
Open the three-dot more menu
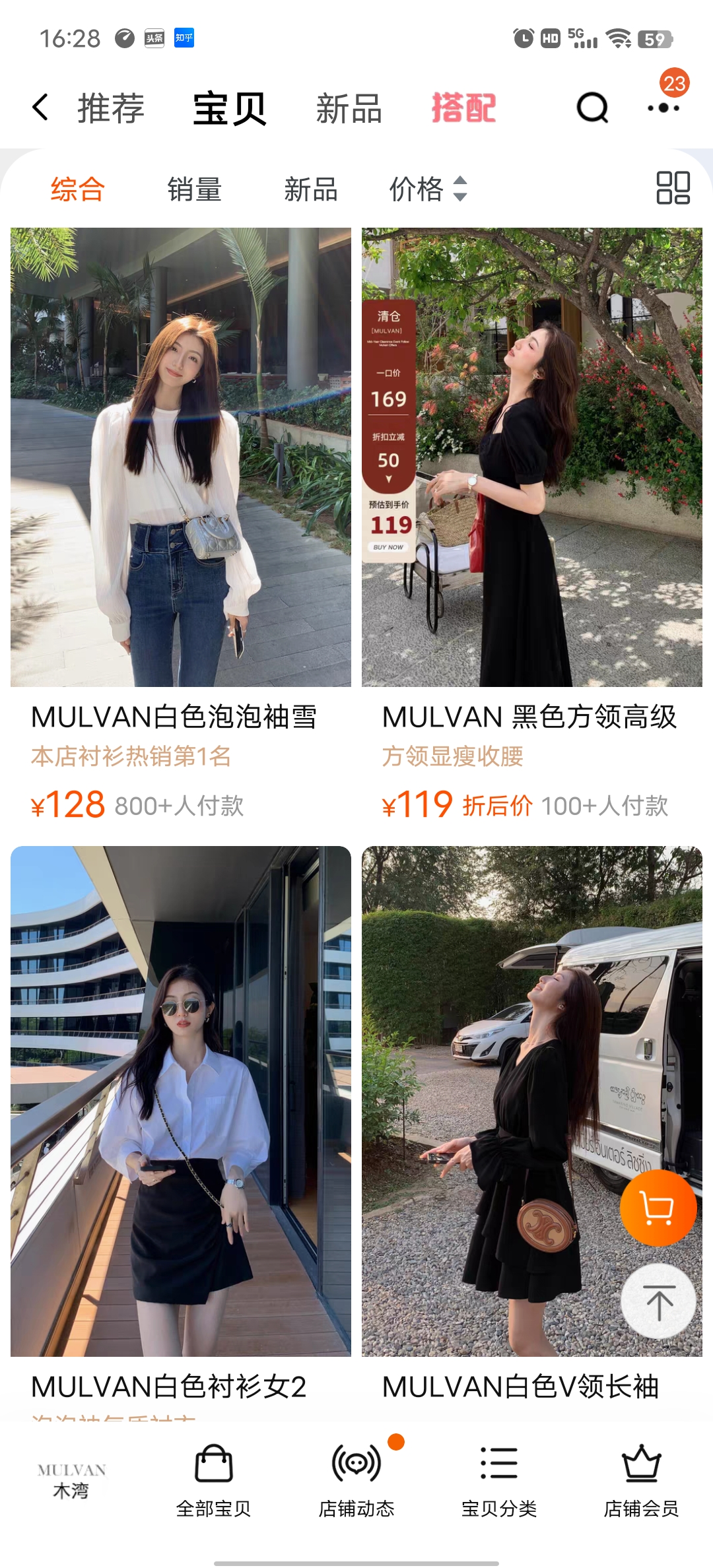663,108
